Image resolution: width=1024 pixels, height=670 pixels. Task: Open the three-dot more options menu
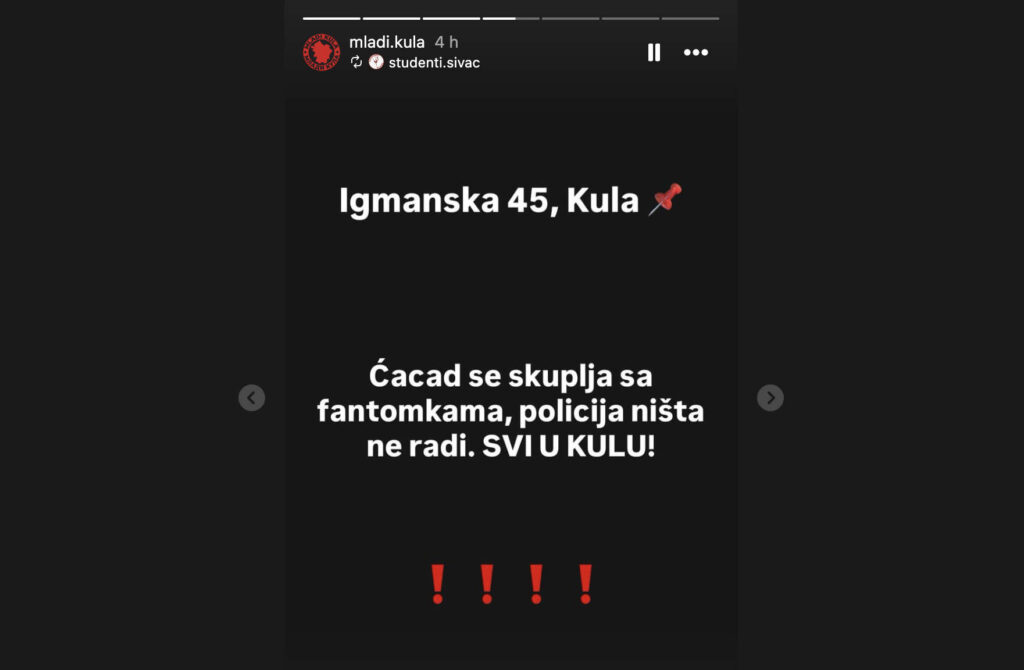point(696,52)
